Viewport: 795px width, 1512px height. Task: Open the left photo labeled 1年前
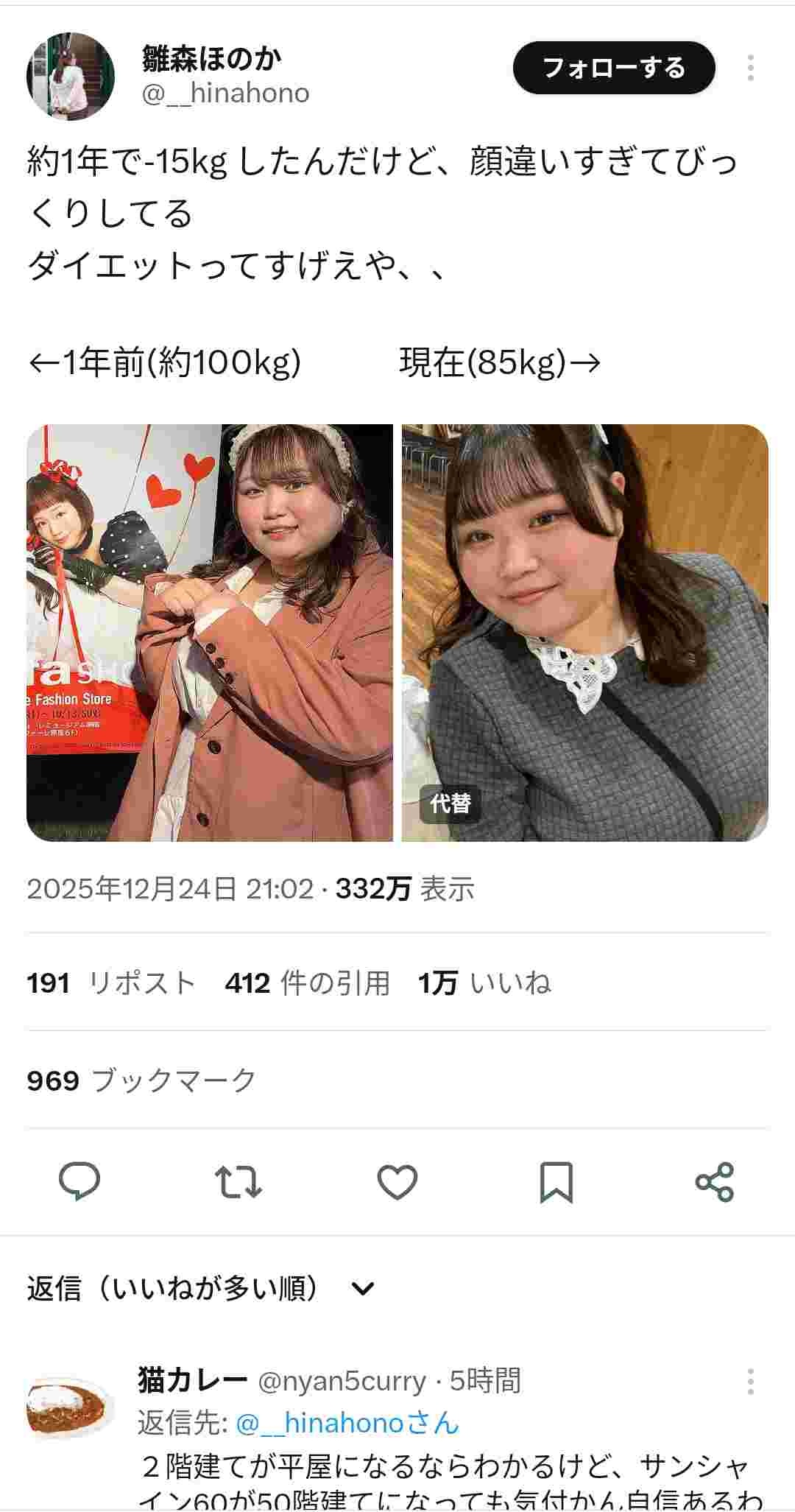[x=210, y=632]
